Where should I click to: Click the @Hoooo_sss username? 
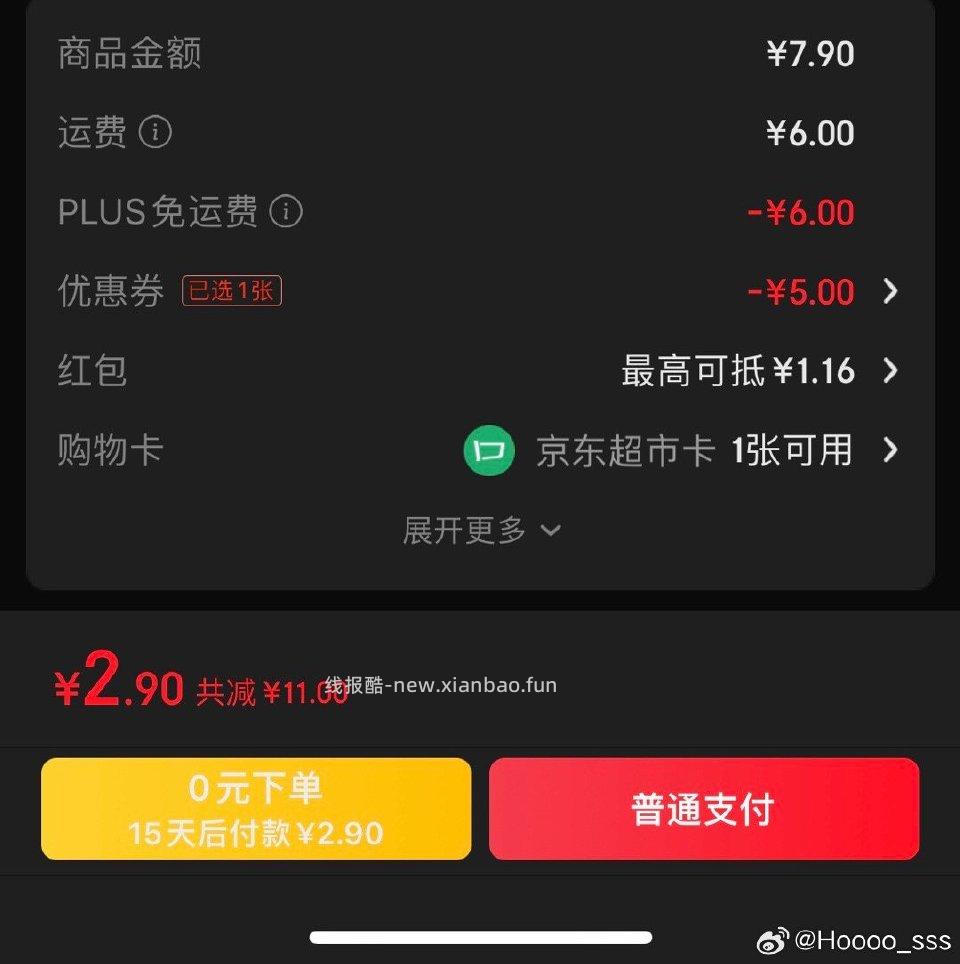(872, 941)
